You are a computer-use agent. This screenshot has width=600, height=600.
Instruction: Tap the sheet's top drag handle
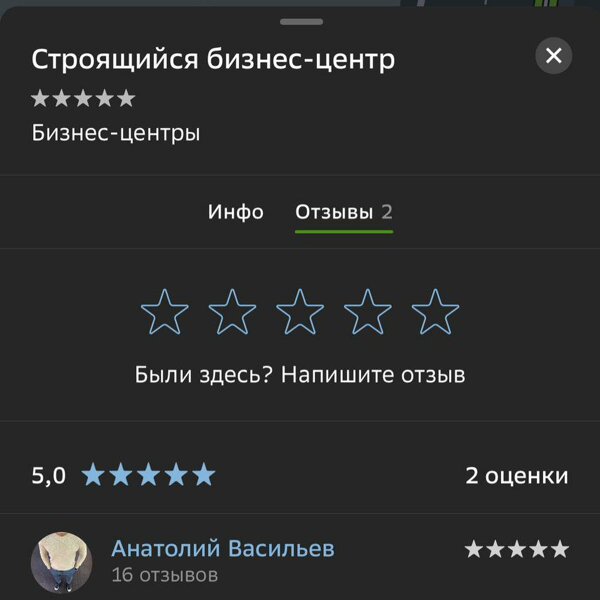tap(300, 21)
